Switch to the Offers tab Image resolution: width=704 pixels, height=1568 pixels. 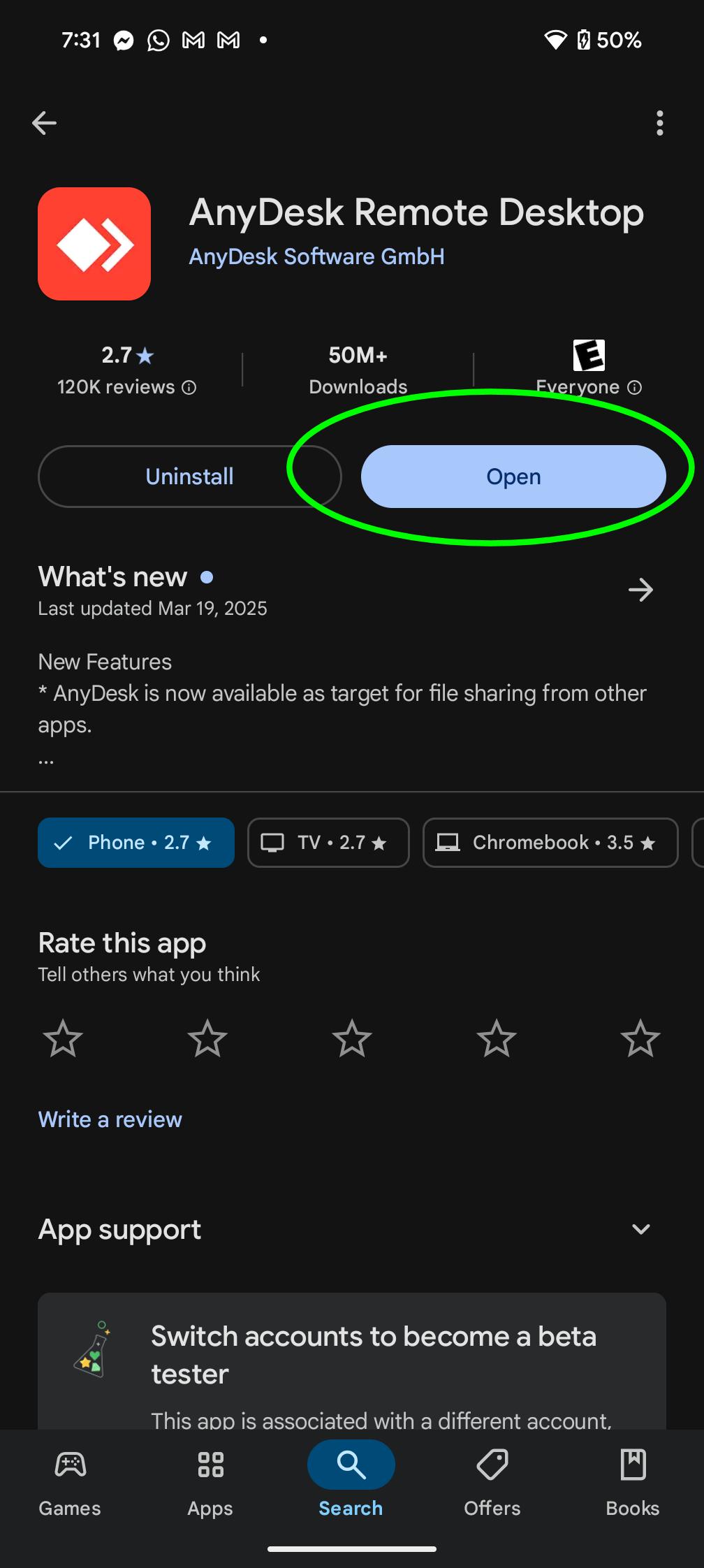pos(492,1479)
